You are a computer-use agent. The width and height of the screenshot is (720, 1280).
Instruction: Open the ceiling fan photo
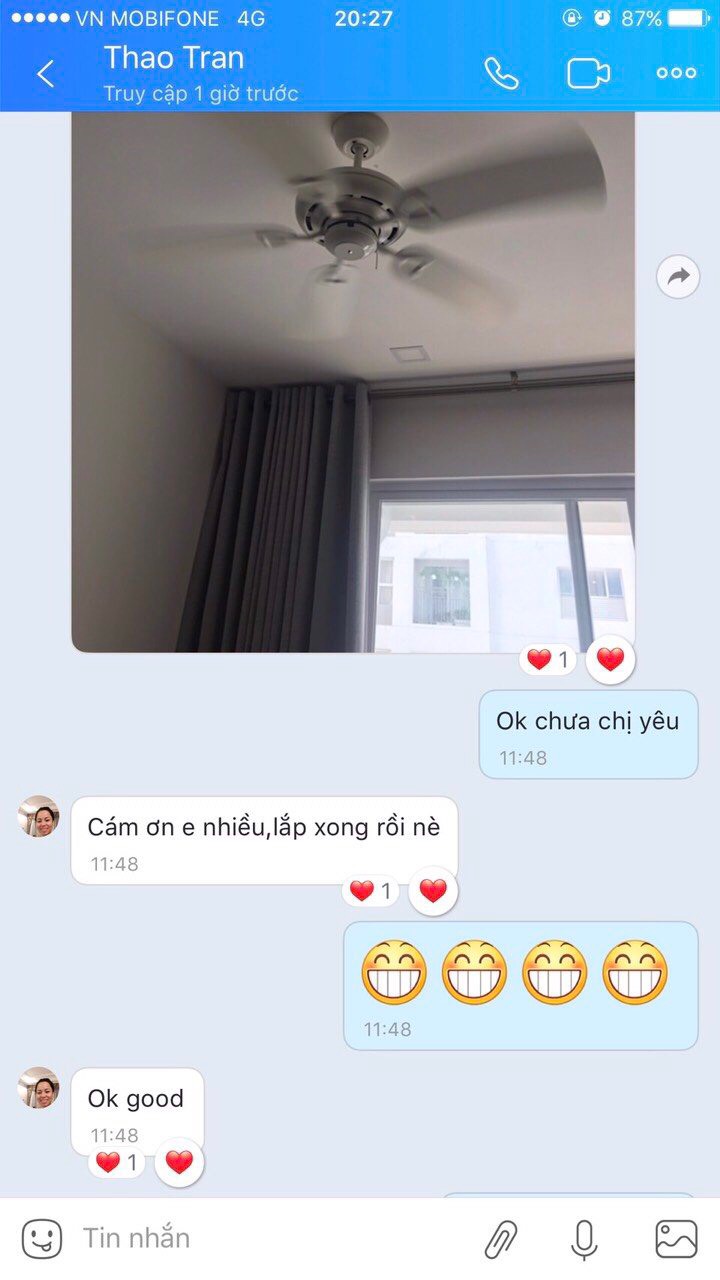(x=352, y=380)
